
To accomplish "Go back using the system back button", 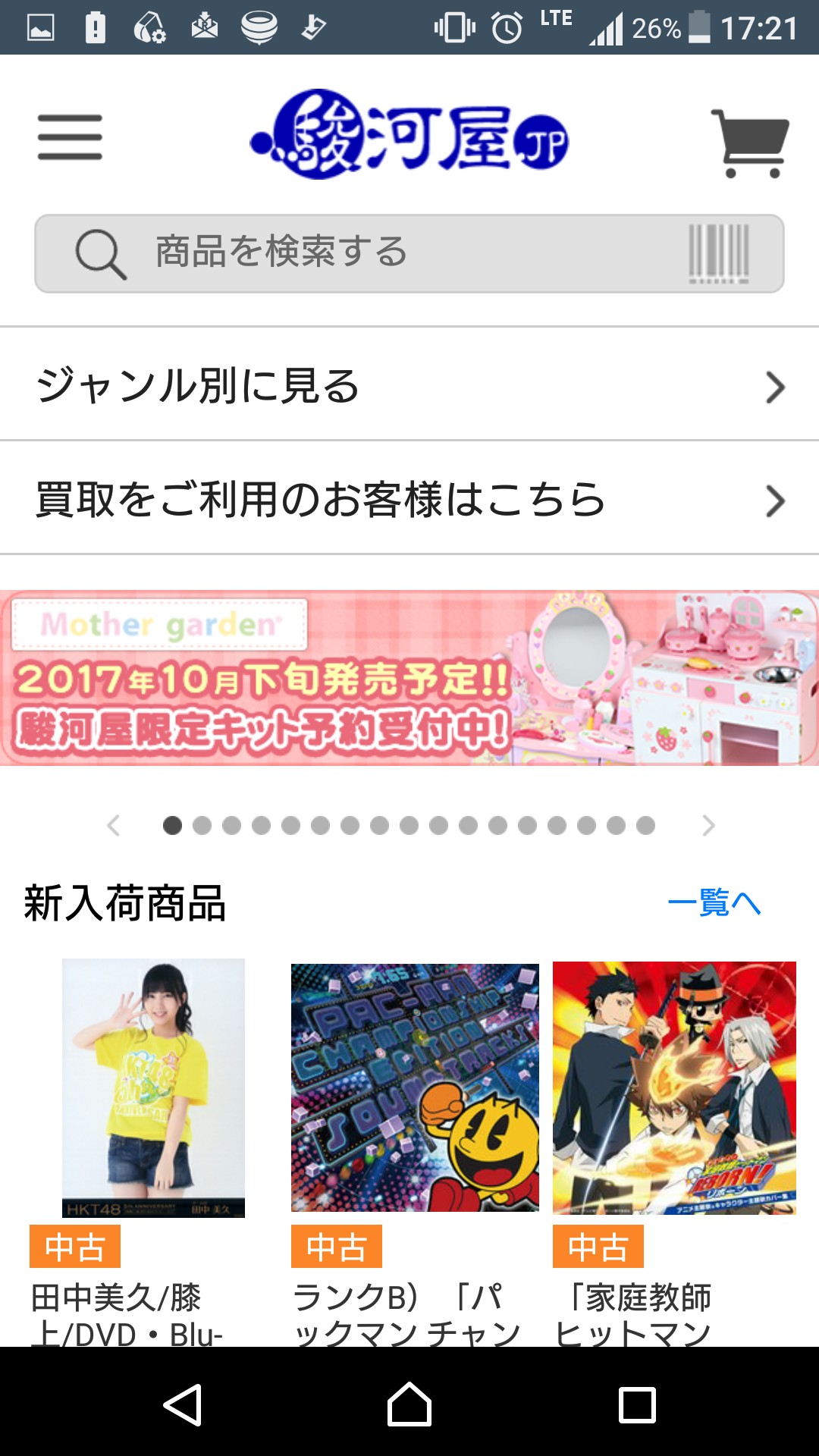I will click(183, 1404).
